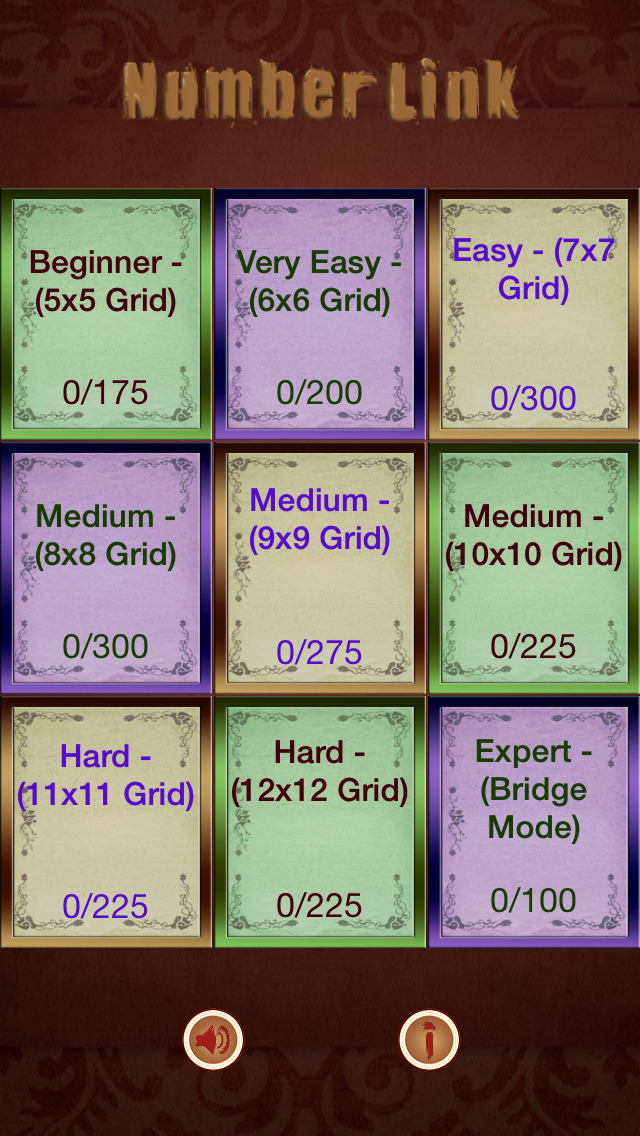
Task: Open the Beginner 5x5 Grid level pack
Action: point(106,314)
